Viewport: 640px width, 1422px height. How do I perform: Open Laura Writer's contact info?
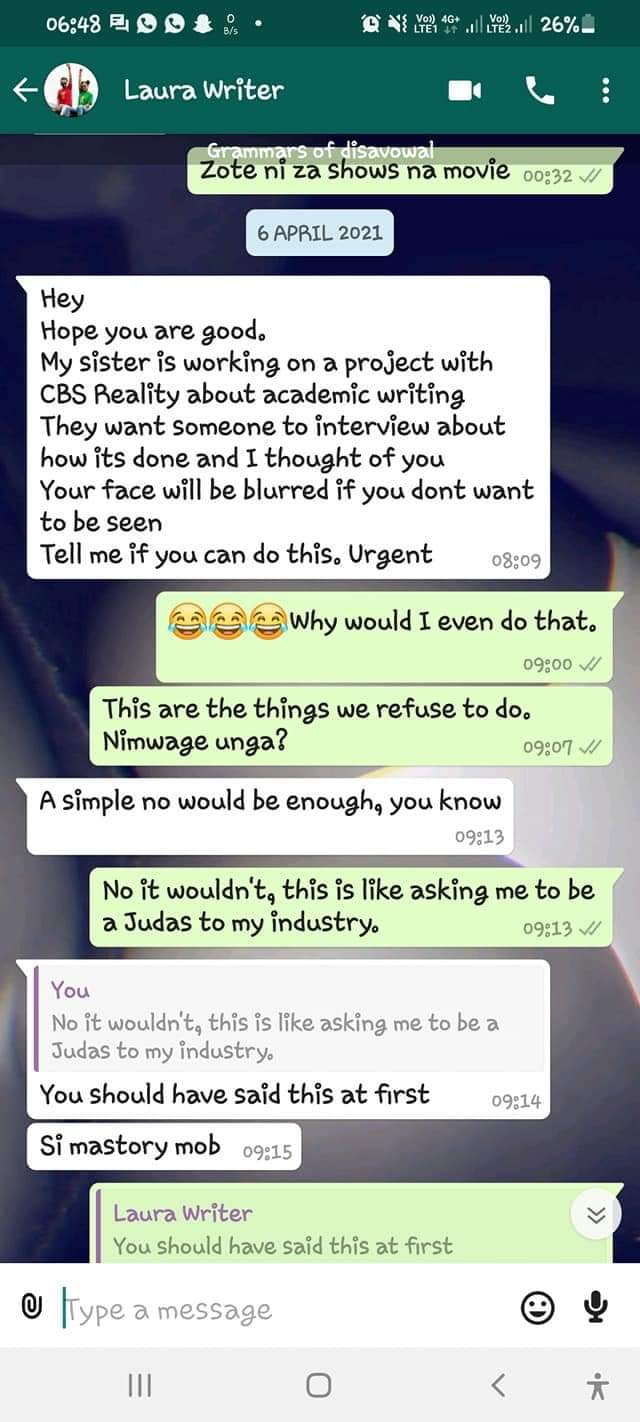(x=204, y=91)
